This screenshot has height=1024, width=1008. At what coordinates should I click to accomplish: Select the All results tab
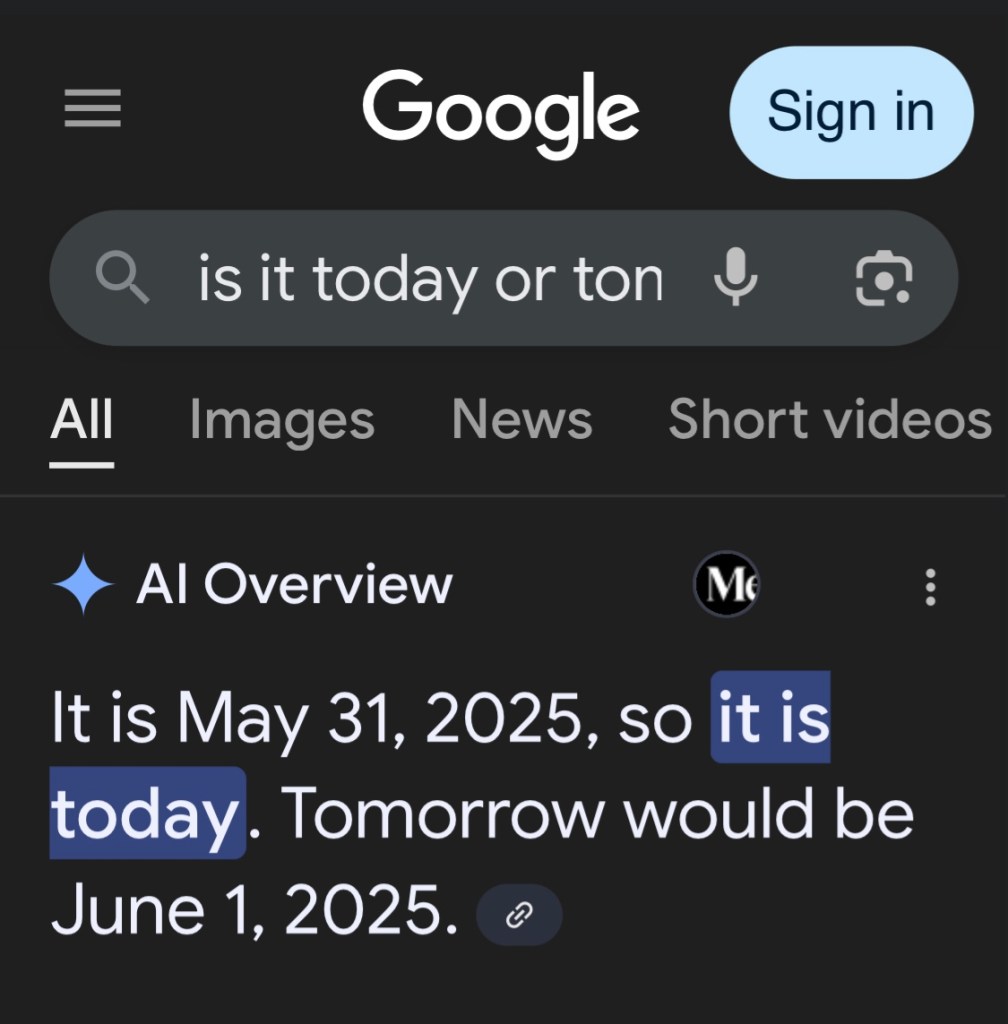(x=82, y=420)
